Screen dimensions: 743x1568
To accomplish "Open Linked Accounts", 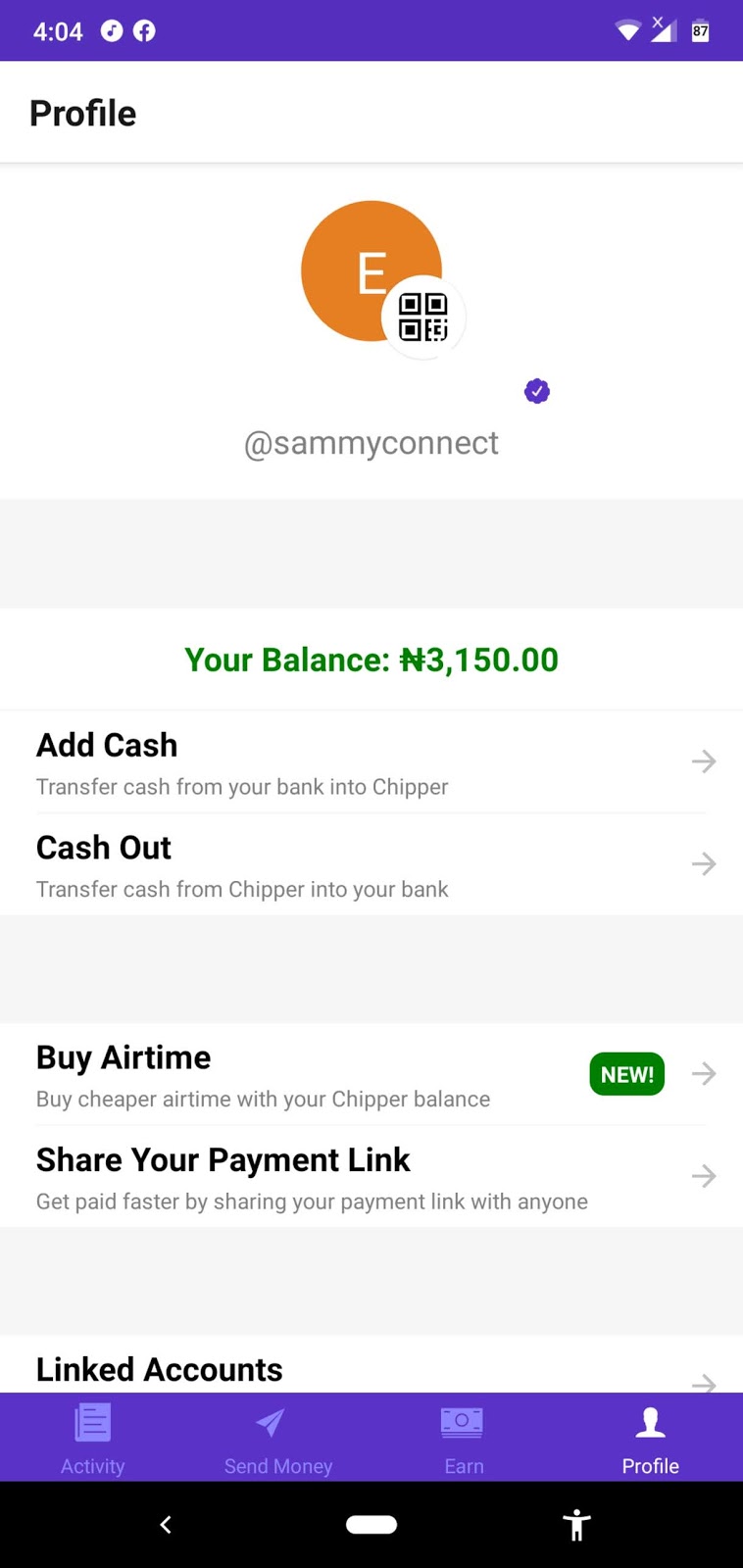I will tap(371, 1370).
